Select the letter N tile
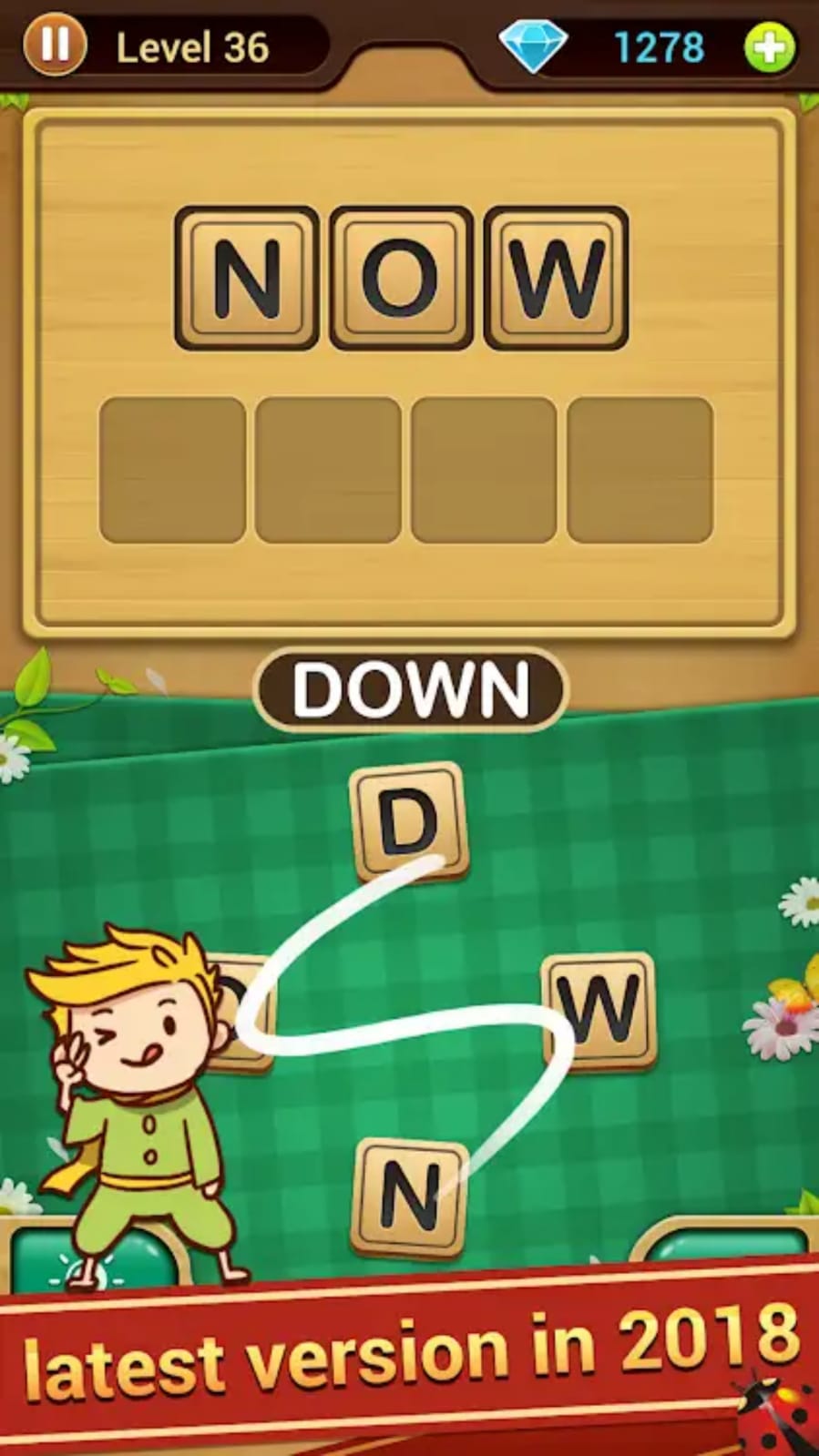This screenshot has width=819, height=1456. pos(410,1196)
